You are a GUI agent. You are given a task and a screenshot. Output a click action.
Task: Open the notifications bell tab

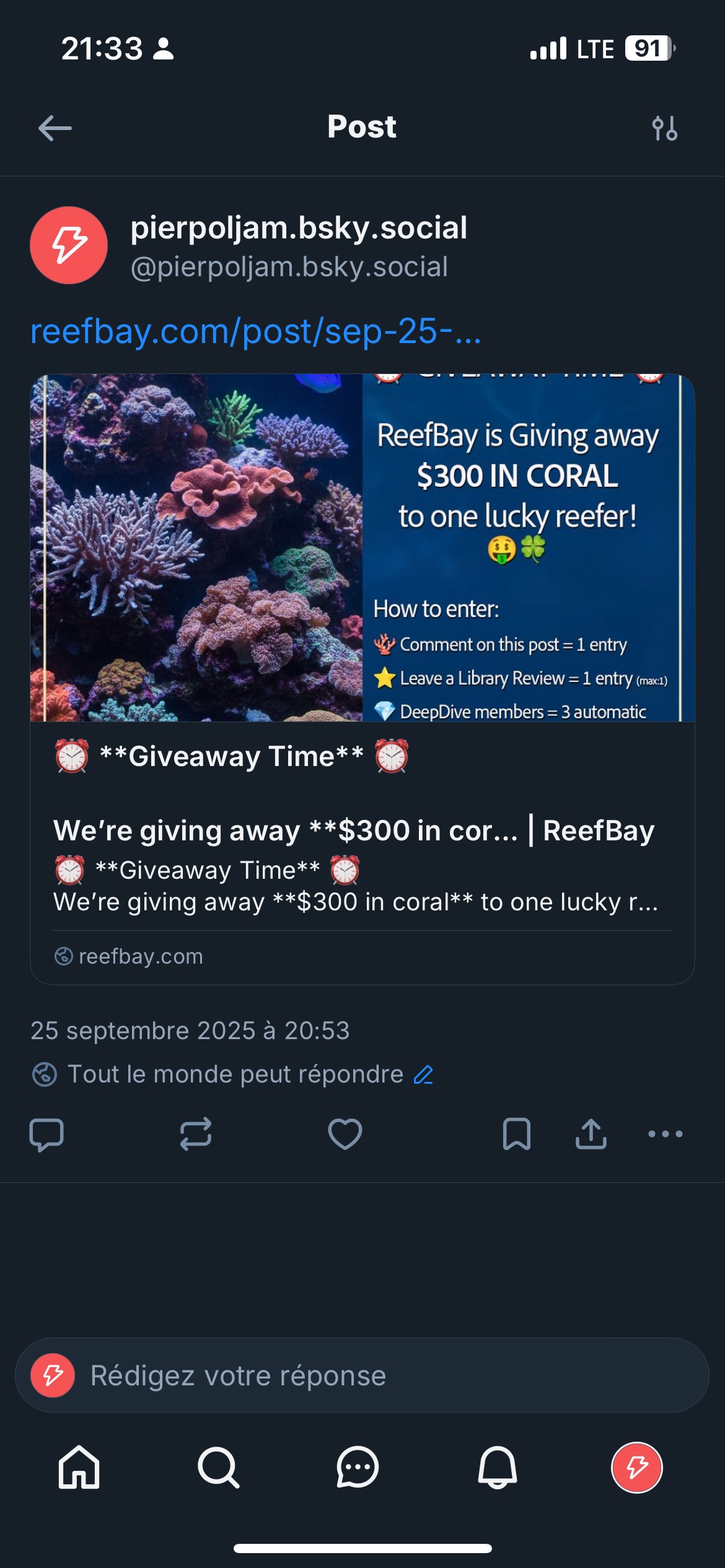[x=497, y=1467]
